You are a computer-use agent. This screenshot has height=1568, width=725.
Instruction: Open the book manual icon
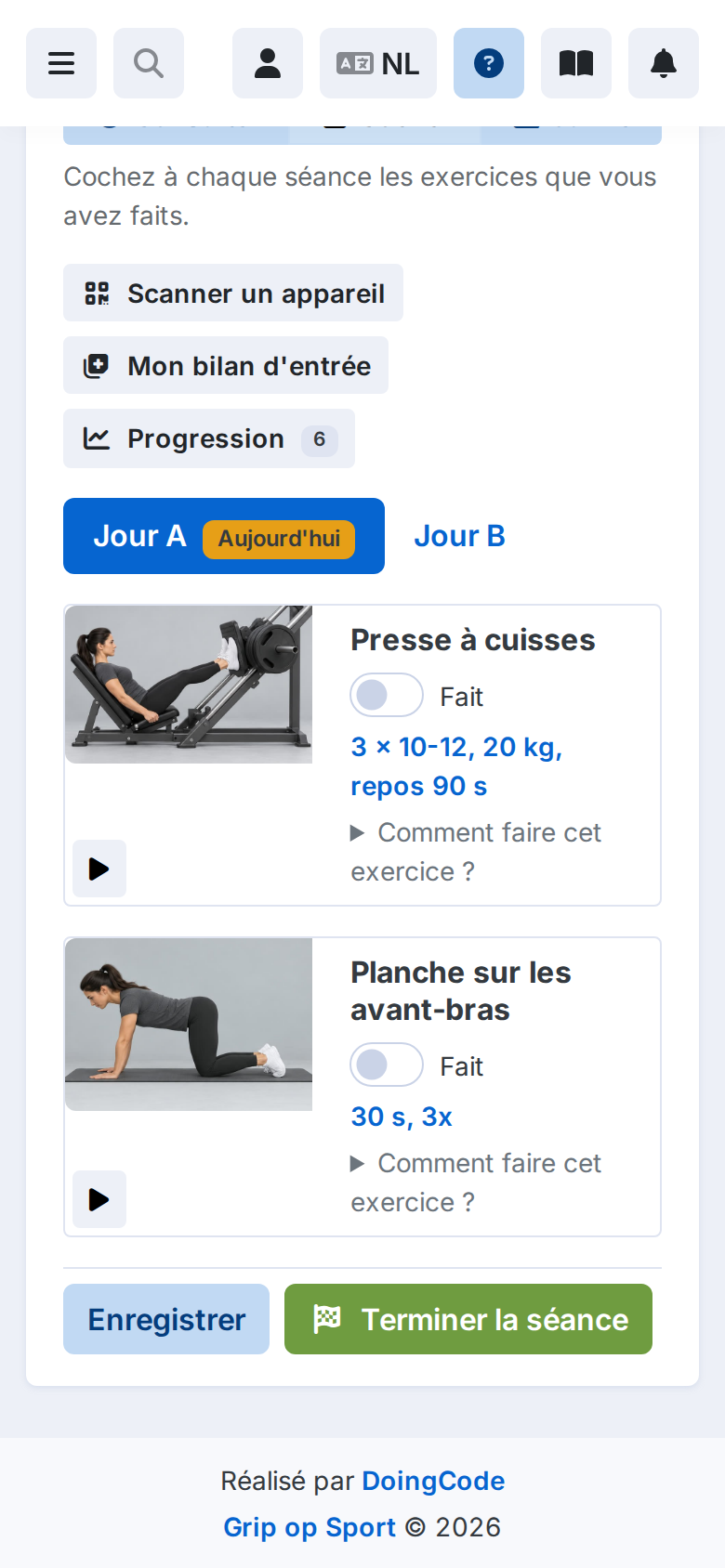pyautogui.click(x=576, y=63)
